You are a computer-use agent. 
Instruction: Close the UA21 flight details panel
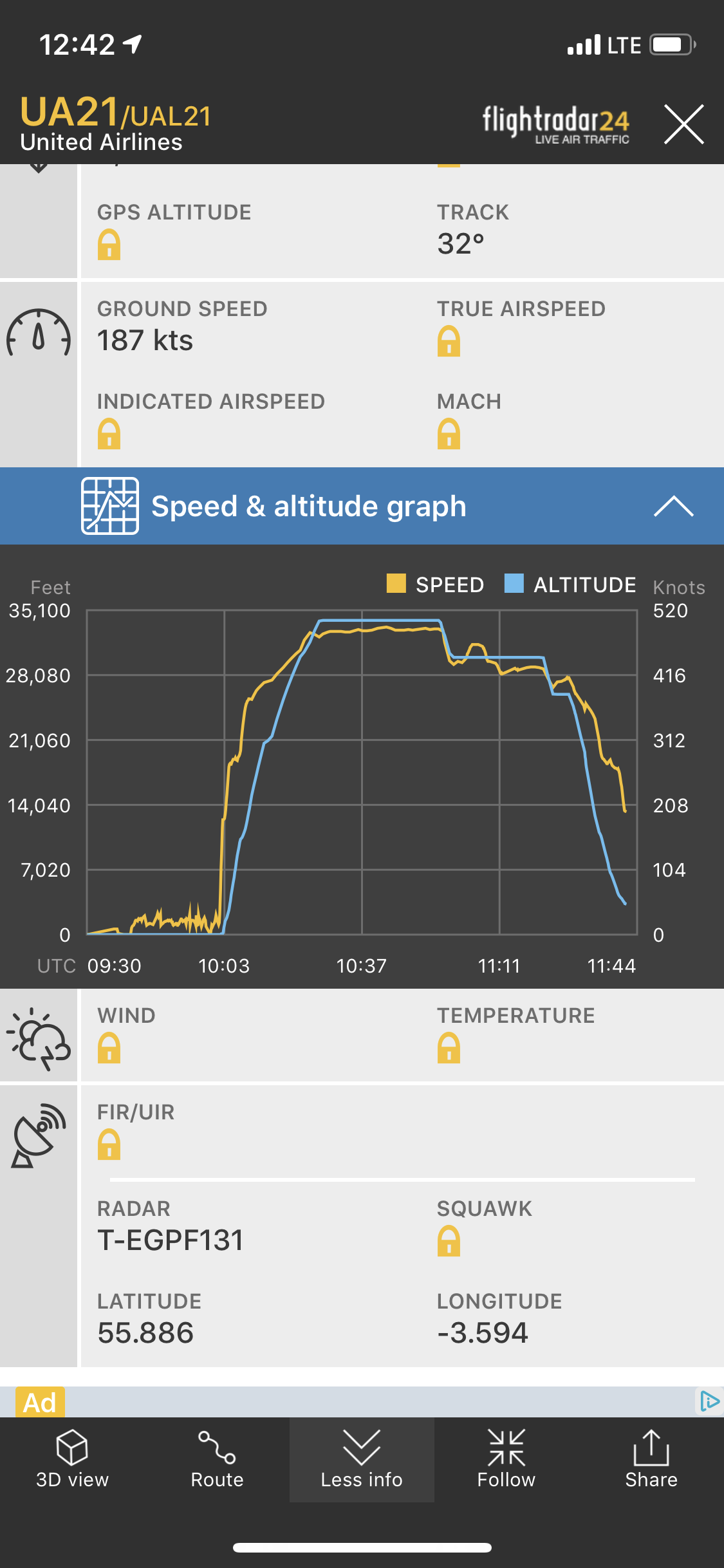683,124
